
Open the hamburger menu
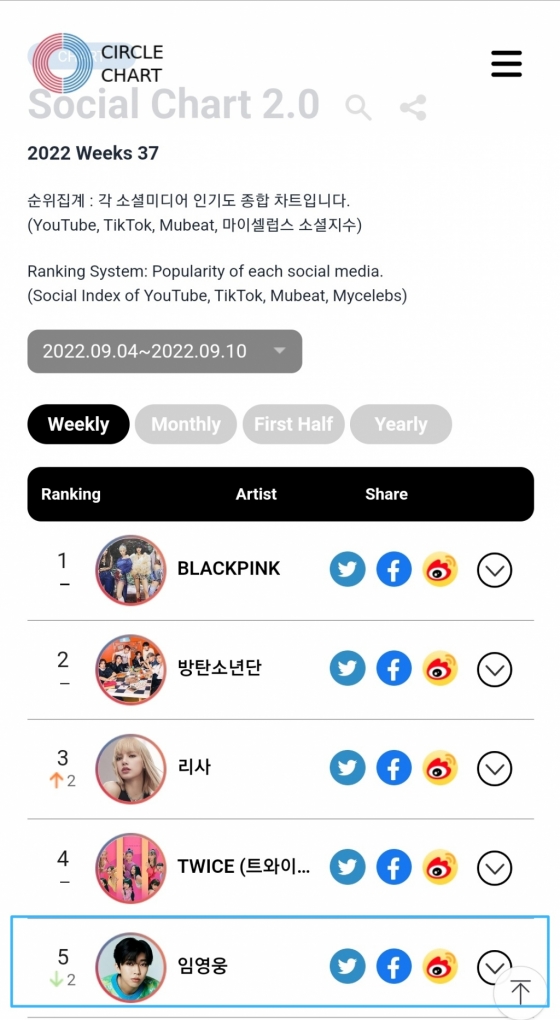coord(506,64)
